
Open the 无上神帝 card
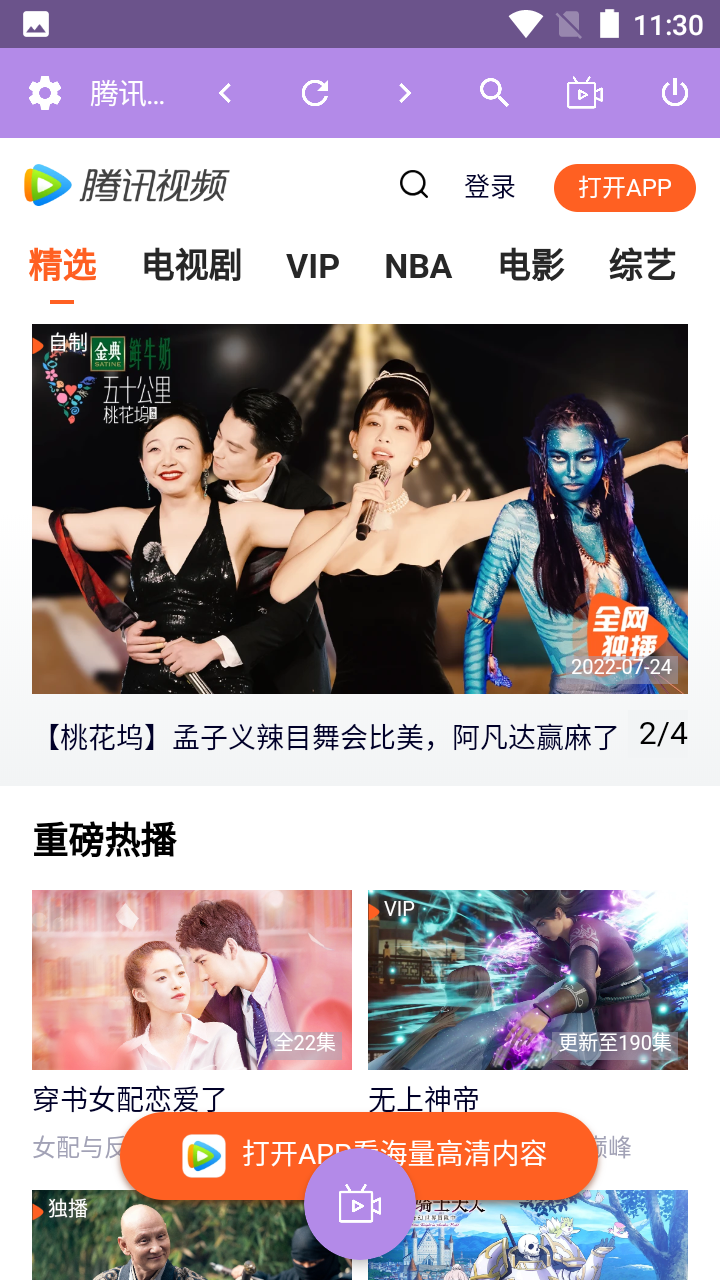[x=528, y=980]
